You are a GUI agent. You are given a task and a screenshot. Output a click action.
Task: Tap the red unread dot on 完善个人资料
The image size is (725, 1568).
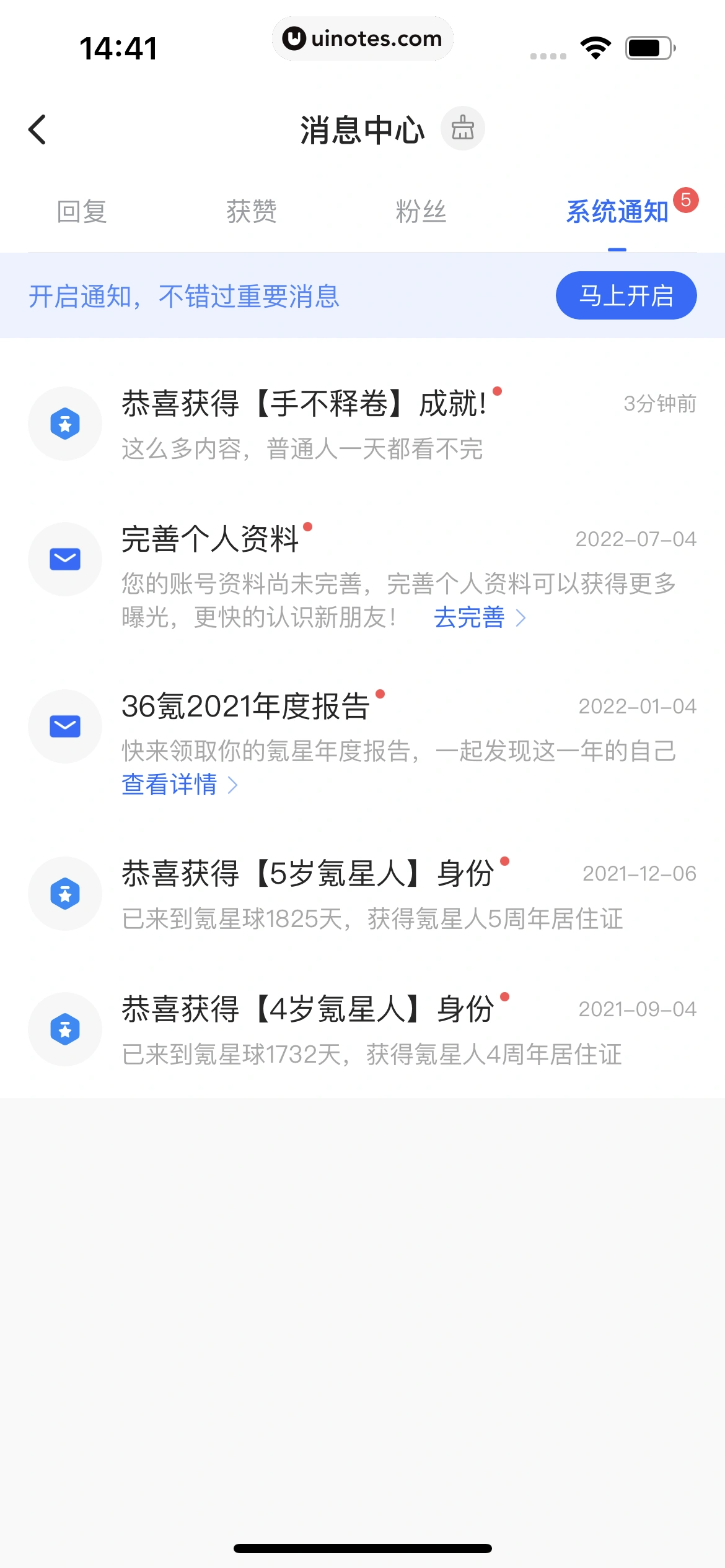308,526
